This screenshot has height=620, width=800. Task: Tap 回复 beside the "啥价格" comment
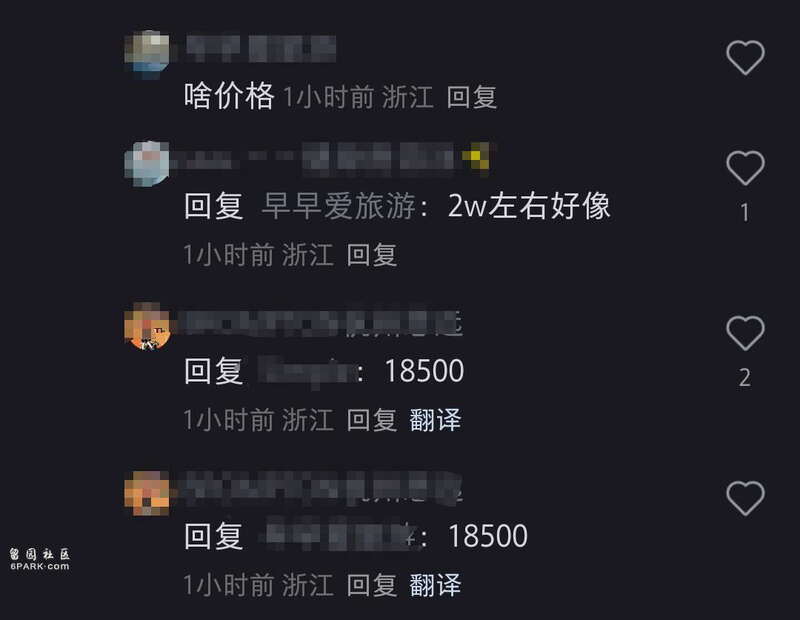(471, 97)
